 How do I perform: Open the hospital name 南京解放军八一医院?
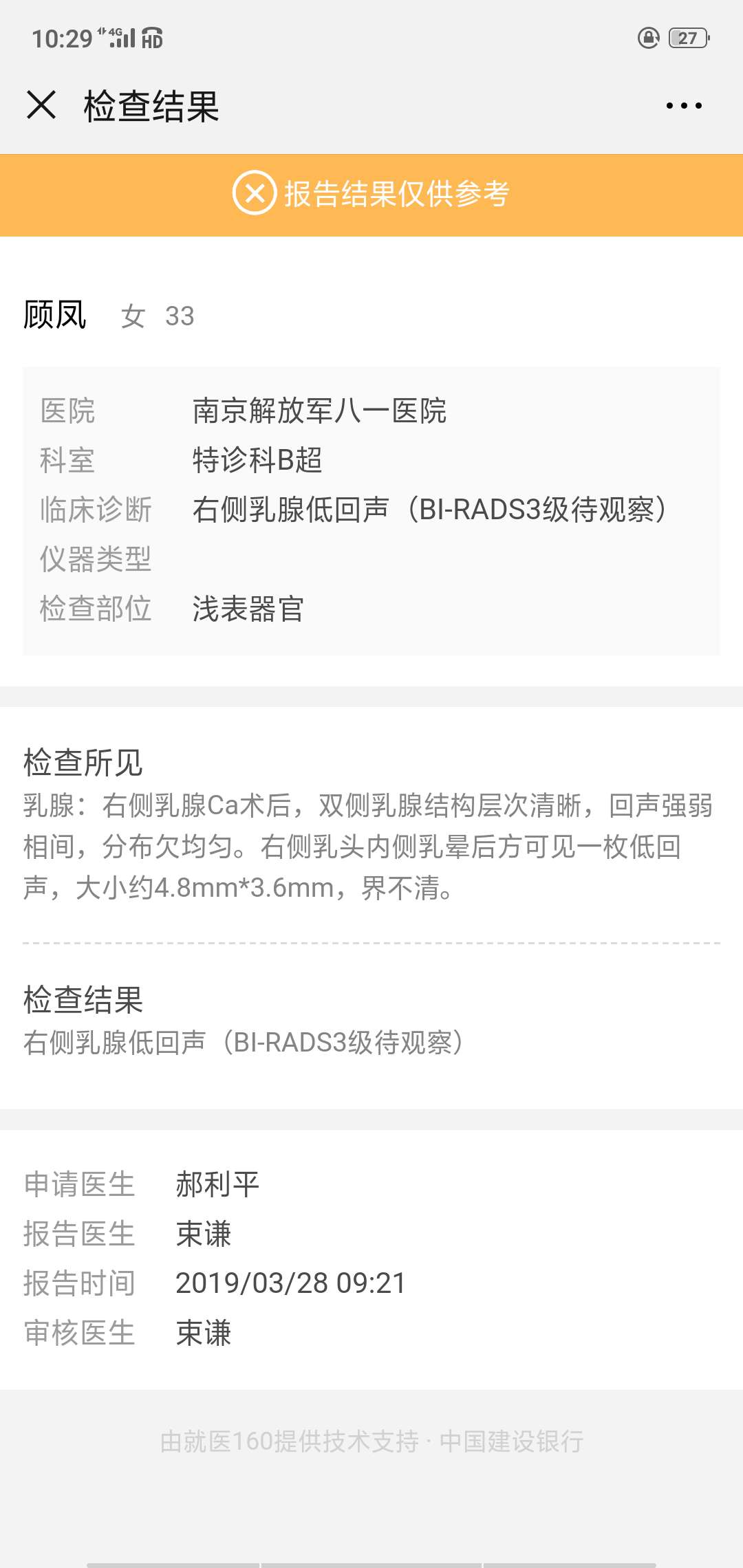[319, 411]
